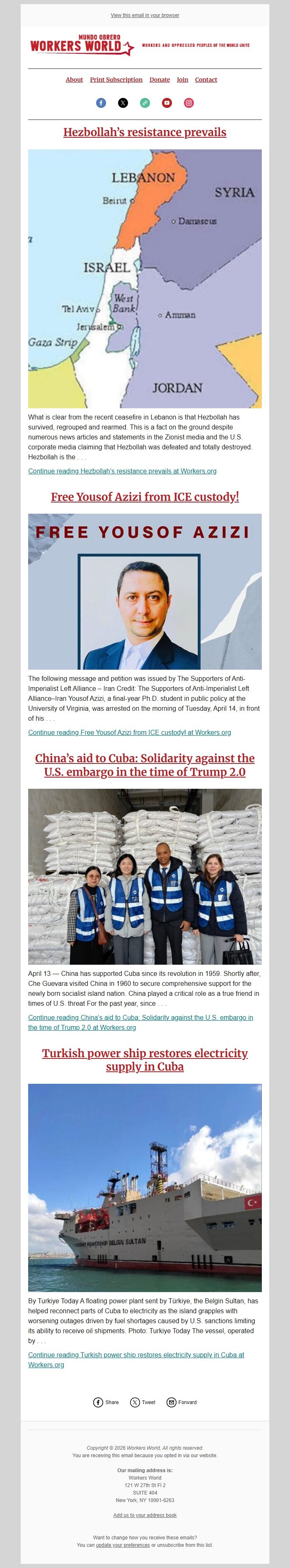Open the About link
This screenshot has height=1568, width=290.
tap(74, 80)
